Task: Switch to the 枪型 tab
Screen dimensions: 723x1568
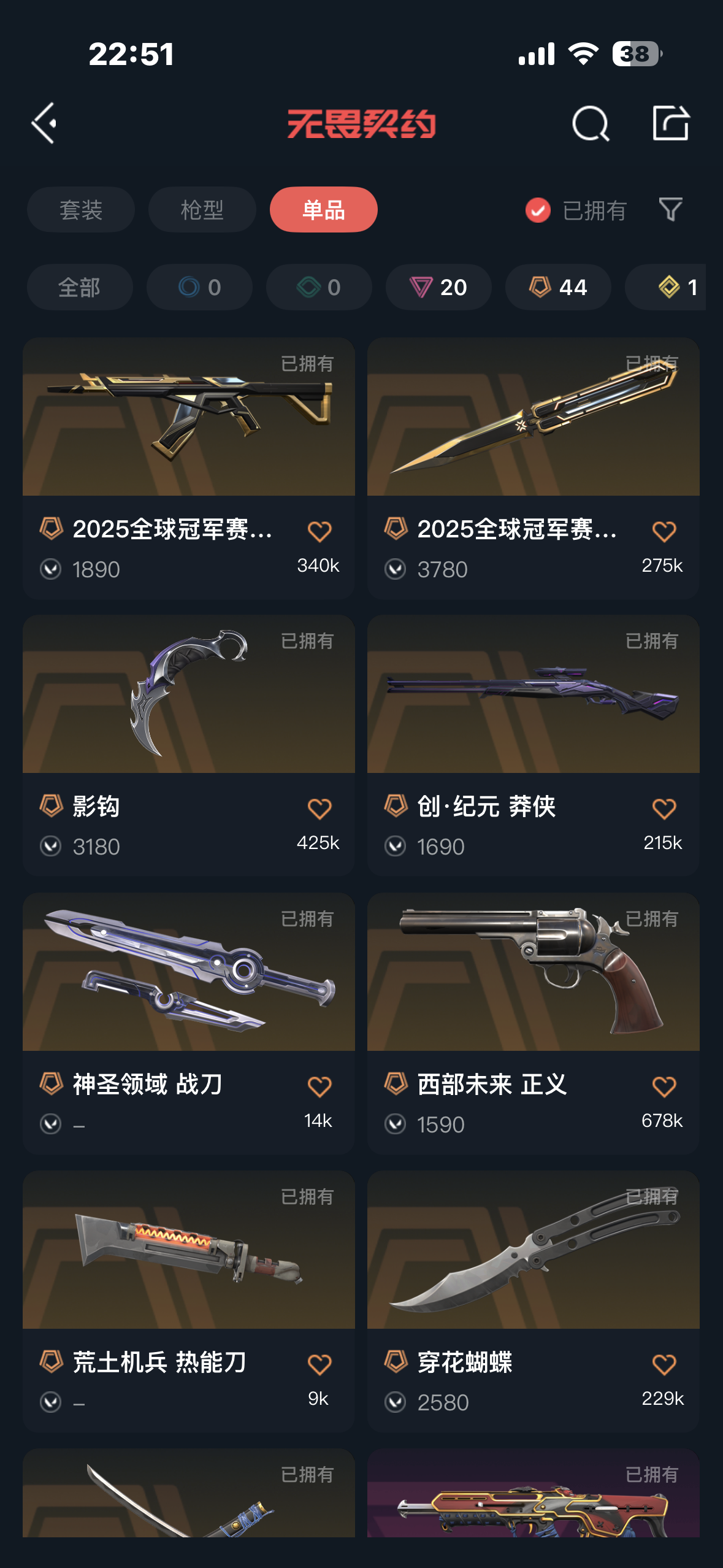Action: 202,210
